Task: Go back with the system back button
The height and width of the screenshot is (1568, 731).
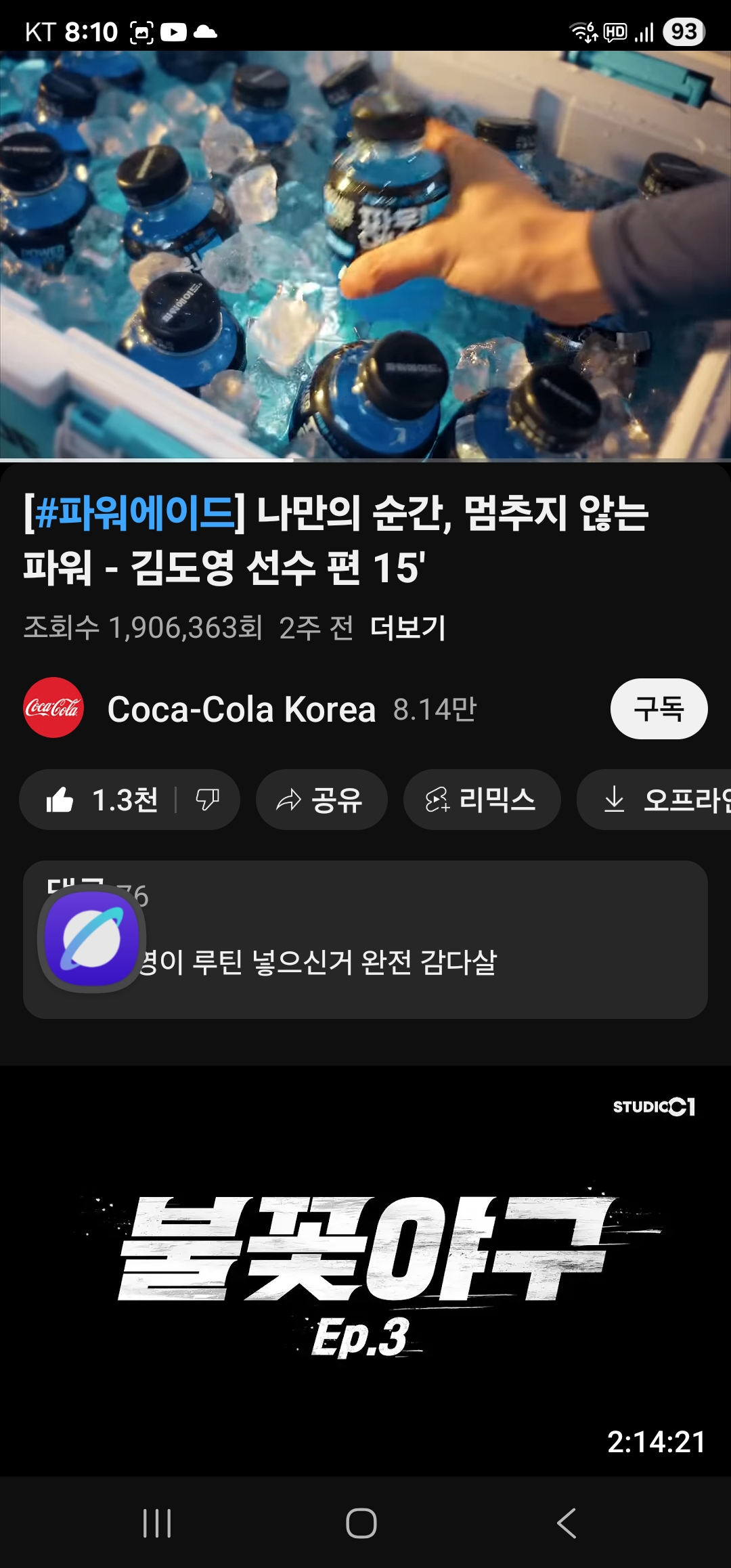Action: click(567, 1523)
